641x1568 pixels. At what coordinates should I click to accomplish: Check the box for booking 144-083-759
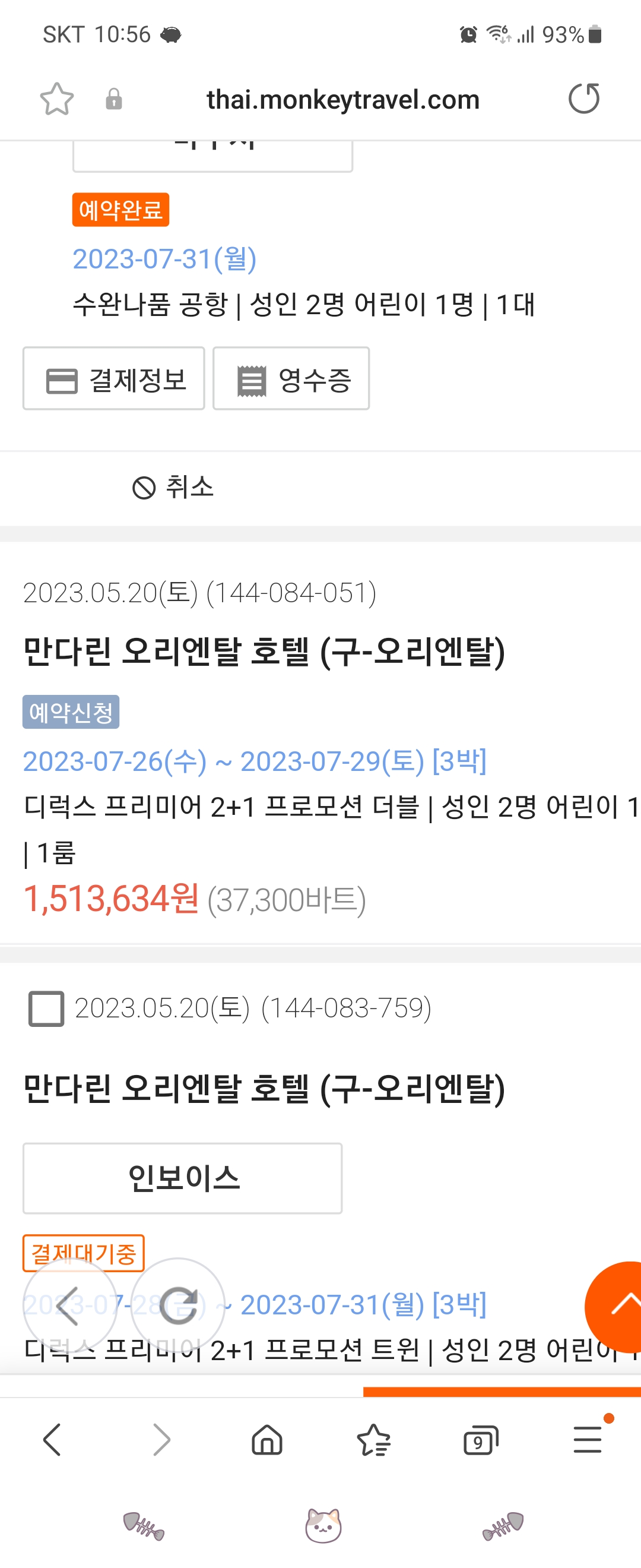(46, 1009)
